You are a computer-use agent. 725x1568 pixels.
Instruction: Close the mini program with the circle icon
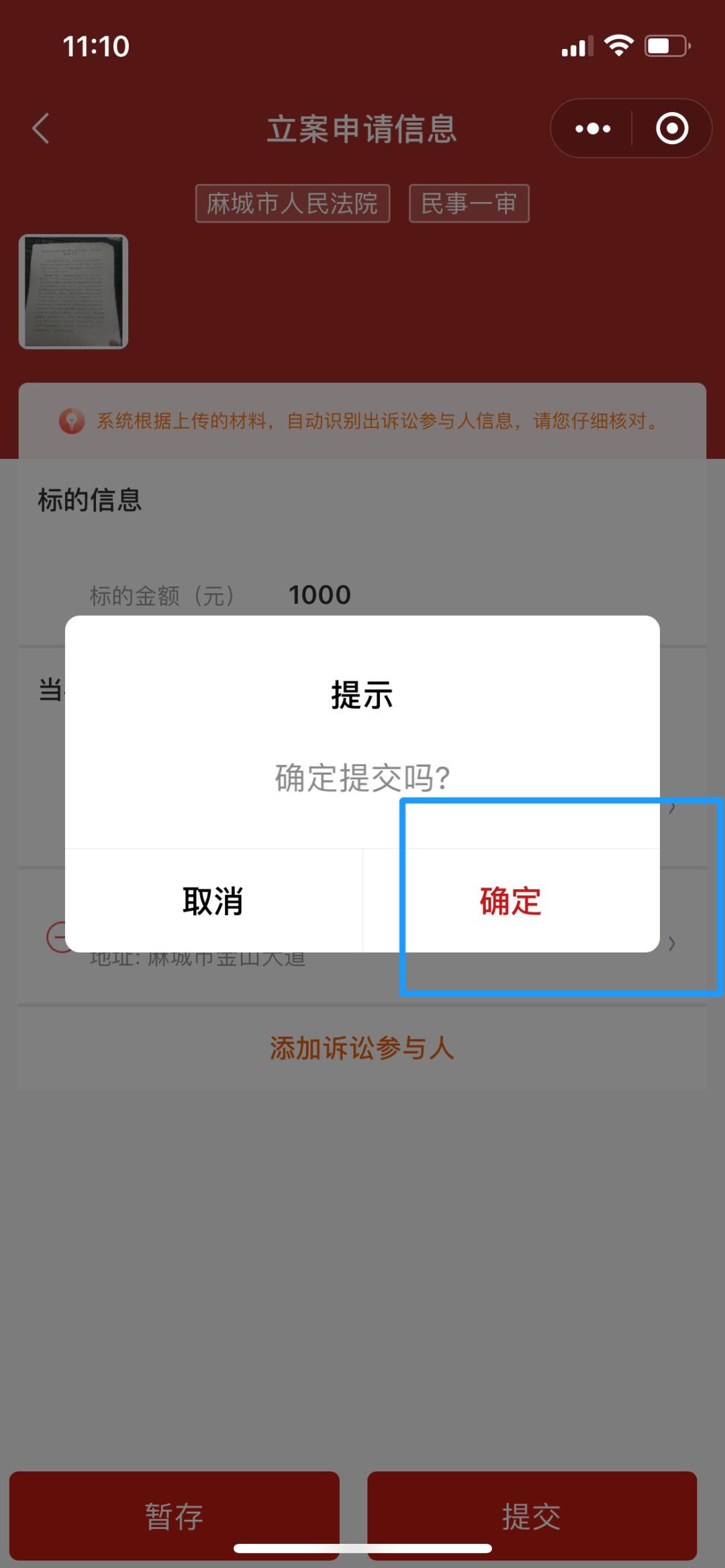point(671,128)
